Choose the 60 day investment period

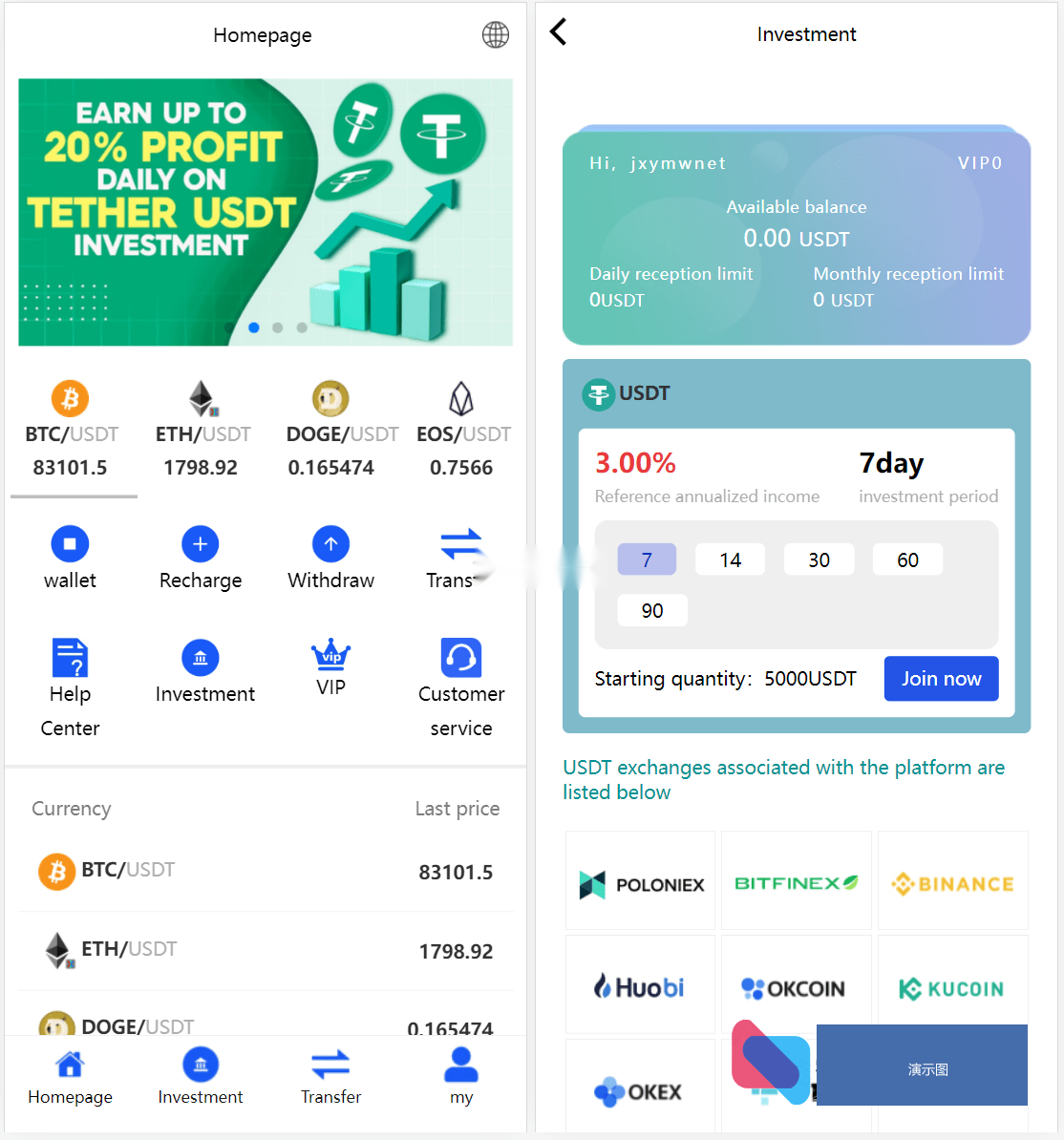907,559
